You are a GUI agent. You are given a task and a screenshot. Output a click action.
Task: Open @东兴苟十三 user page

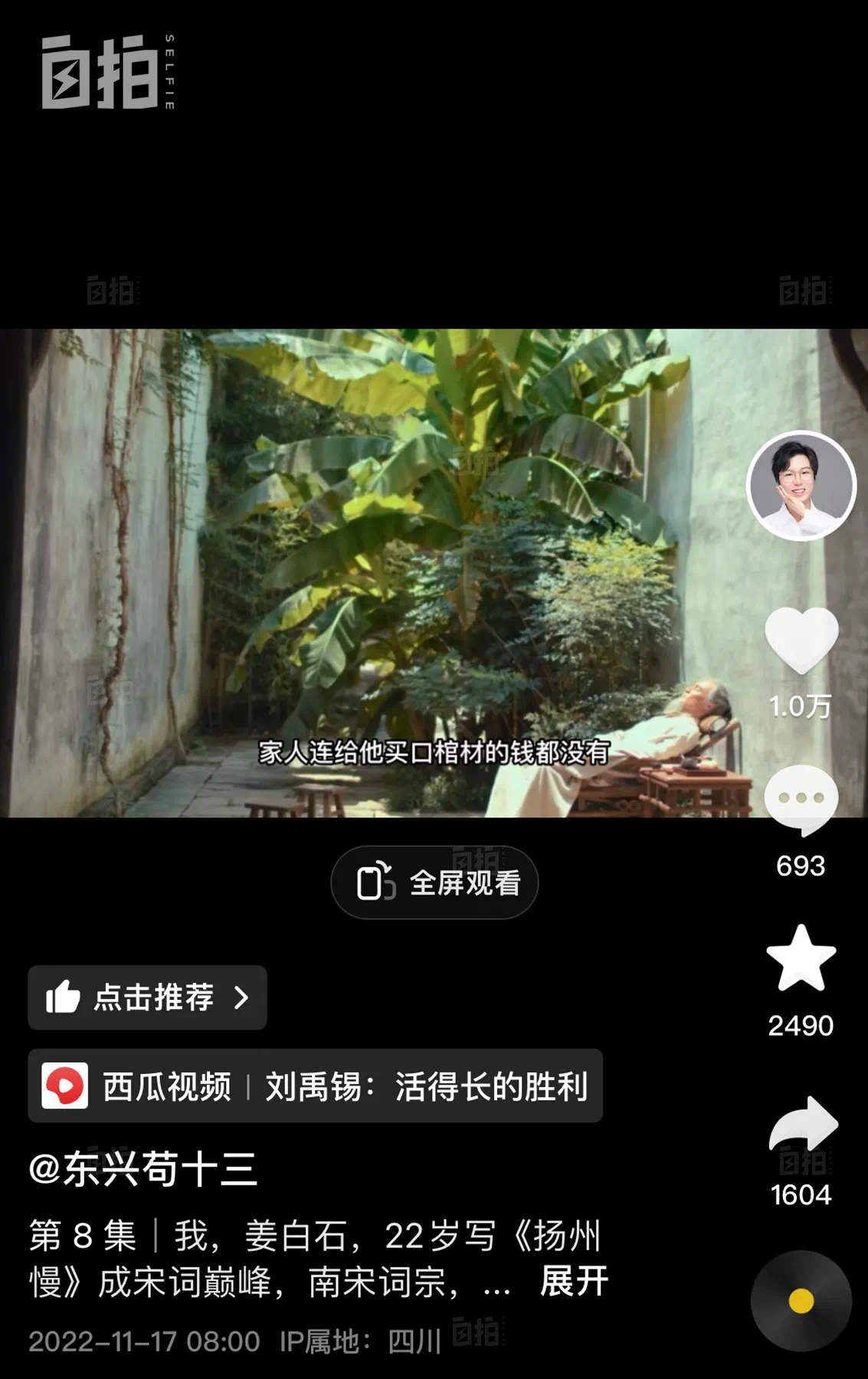(x=143, y=1169)
